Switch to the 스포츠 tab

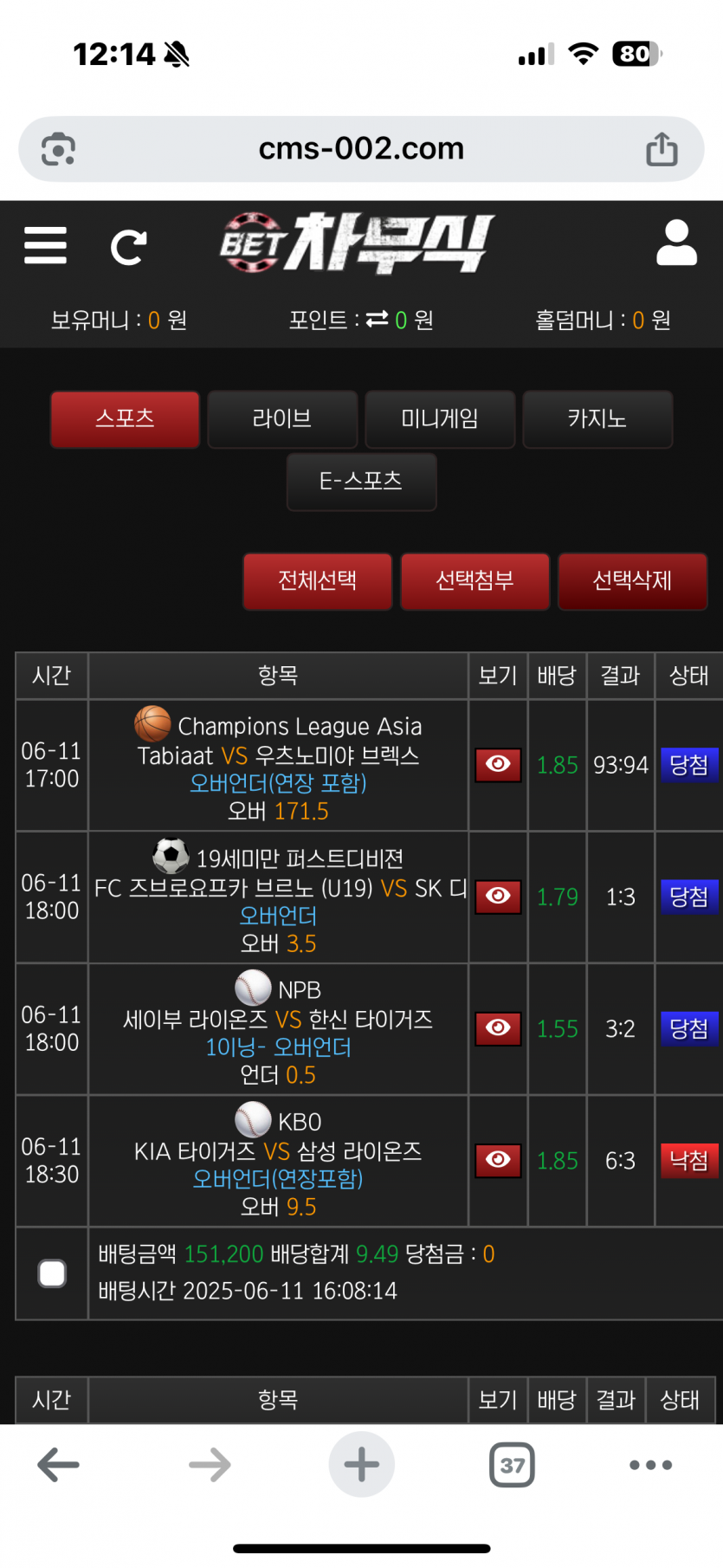tap(126, 419)
